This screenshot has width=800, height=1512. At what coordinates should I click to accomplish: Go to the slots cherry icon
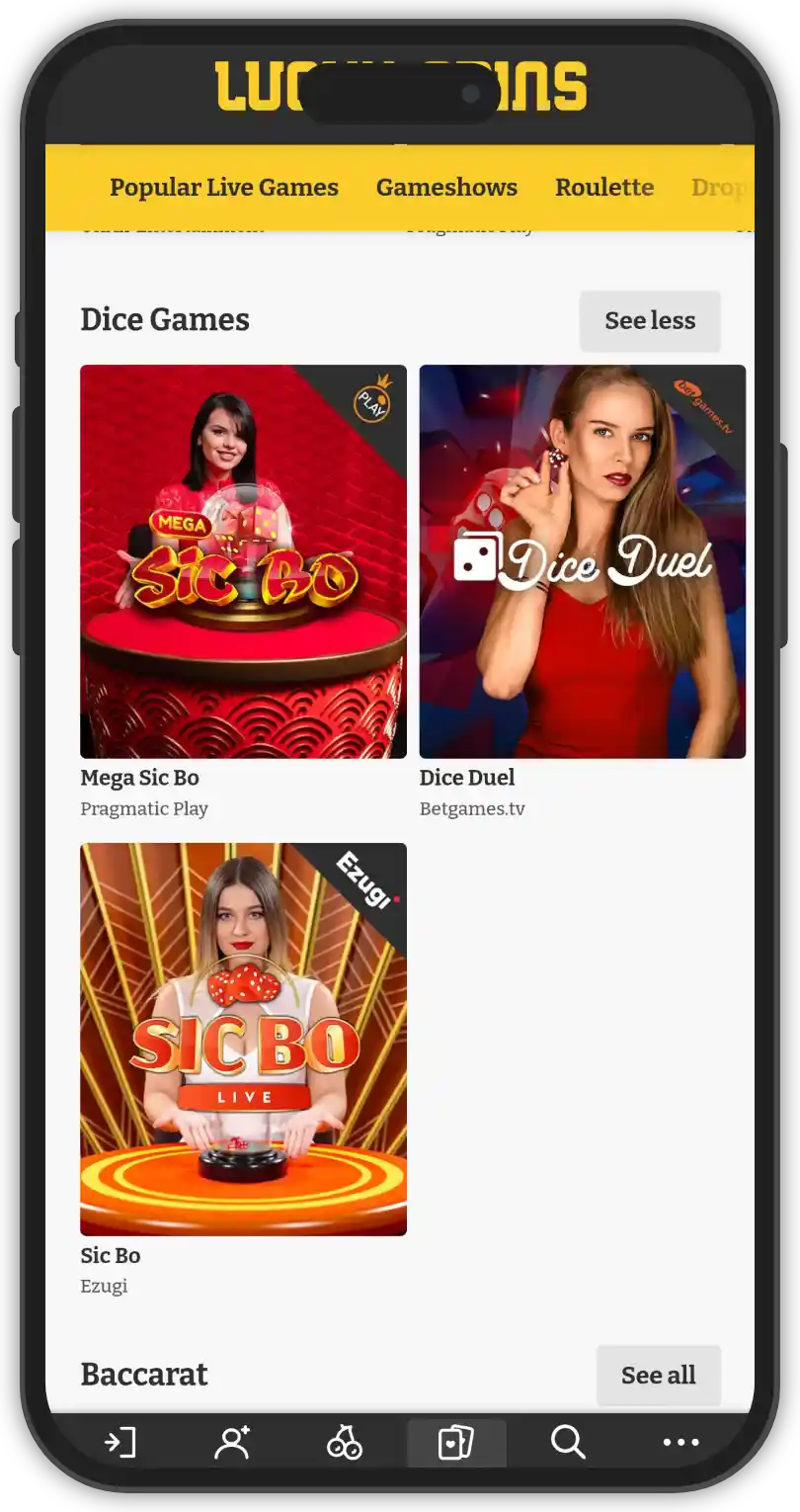click(x=344, y=1444)
